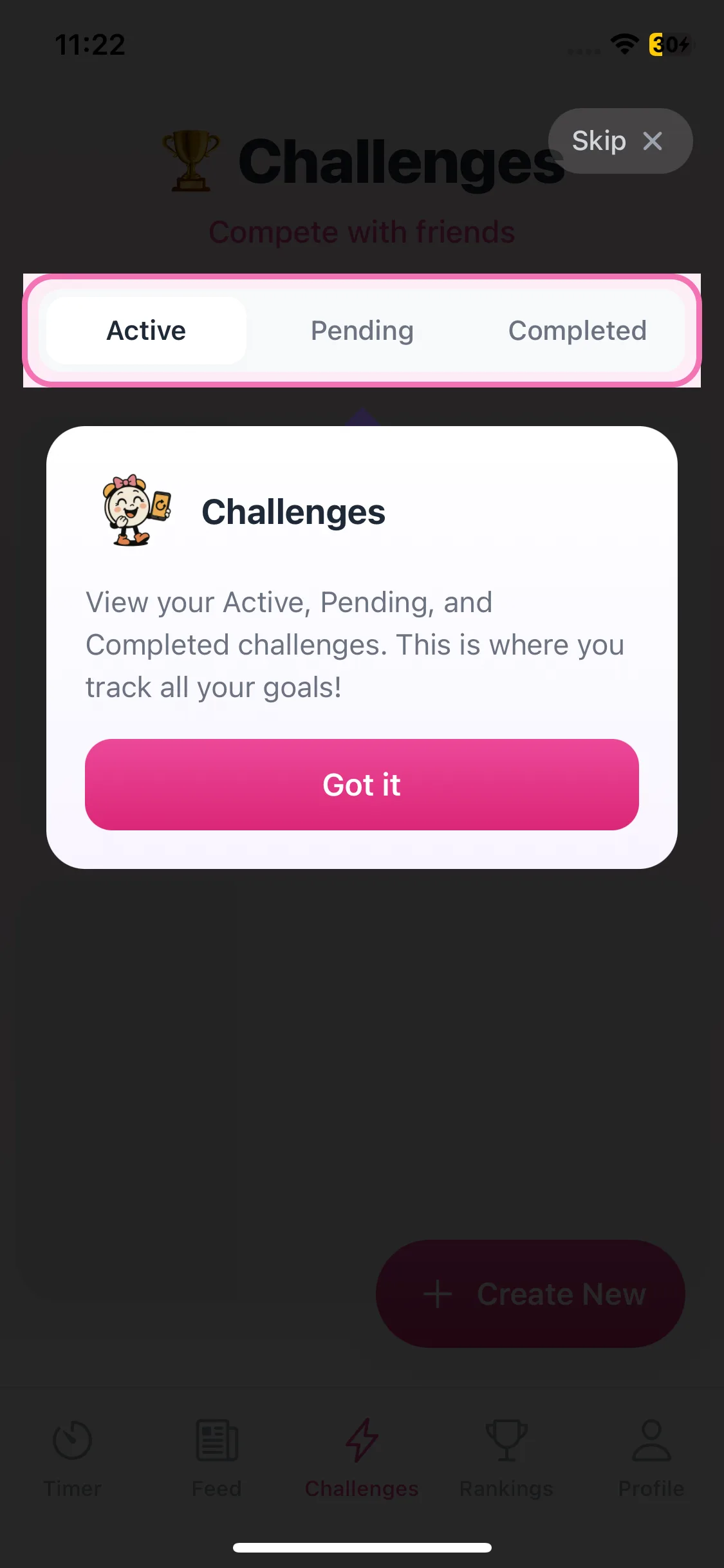724x1568 pixels.
Task: View the Completed challenges tab
Action: 577,331
